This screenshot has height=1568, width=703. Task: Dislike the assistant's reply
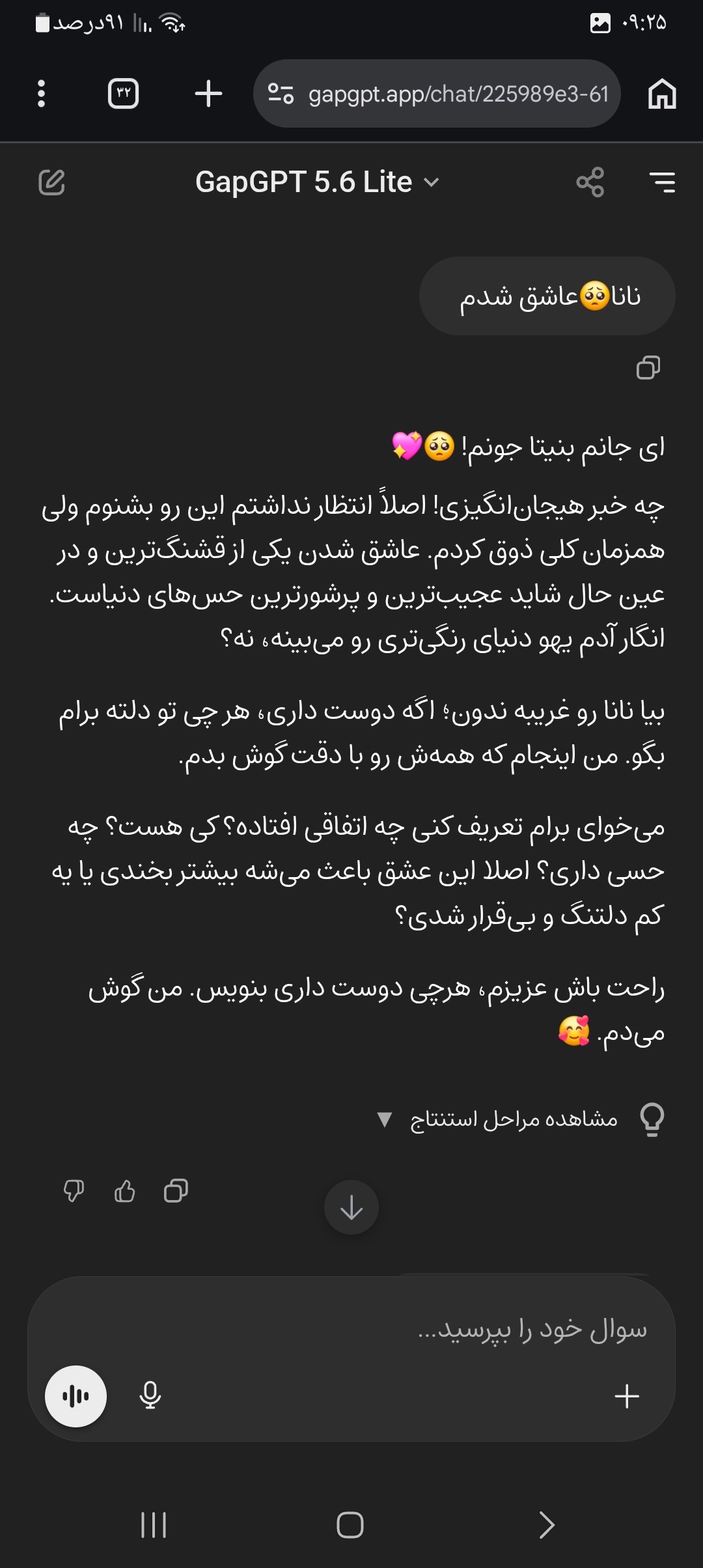74,1191
